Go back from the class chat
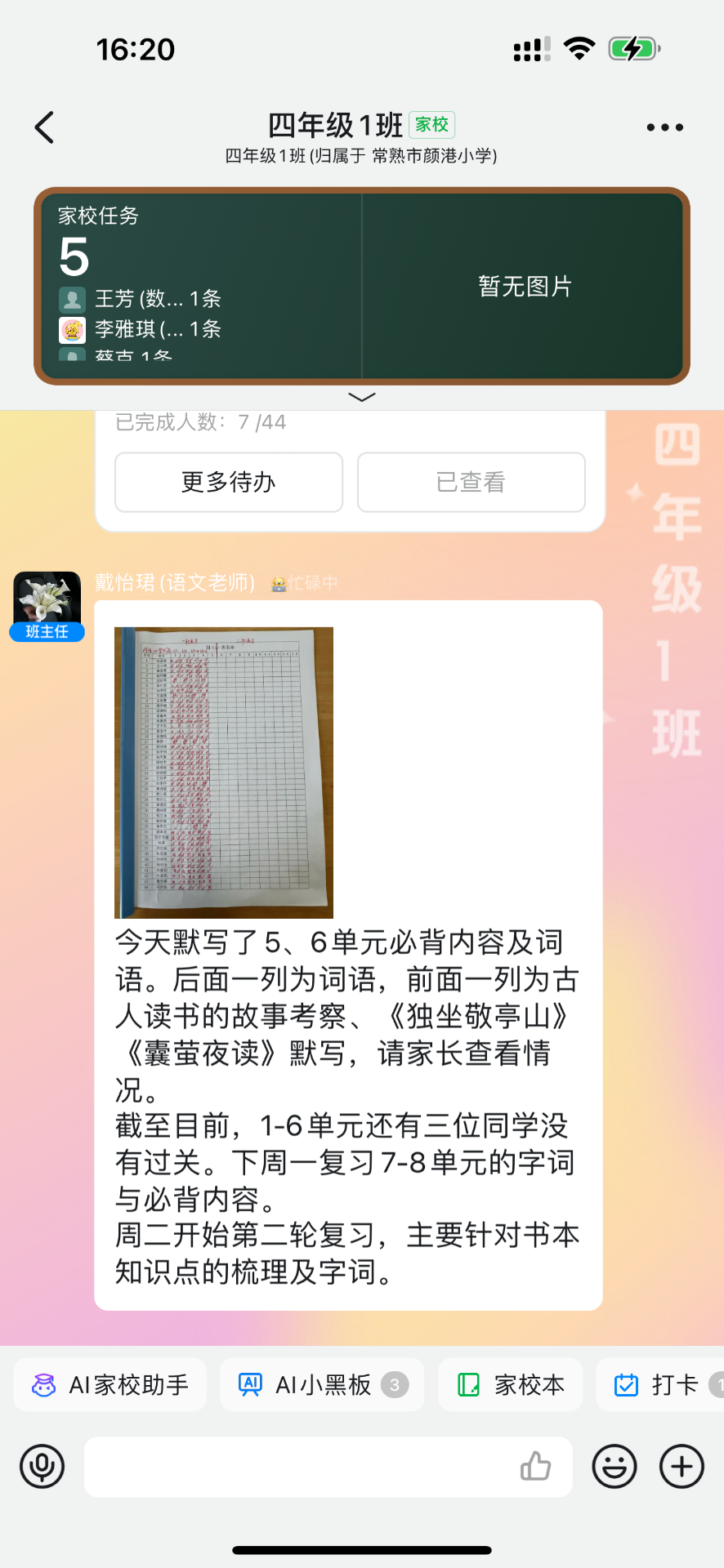Screen dimensions: 724x1568 (x=45, y=127)
